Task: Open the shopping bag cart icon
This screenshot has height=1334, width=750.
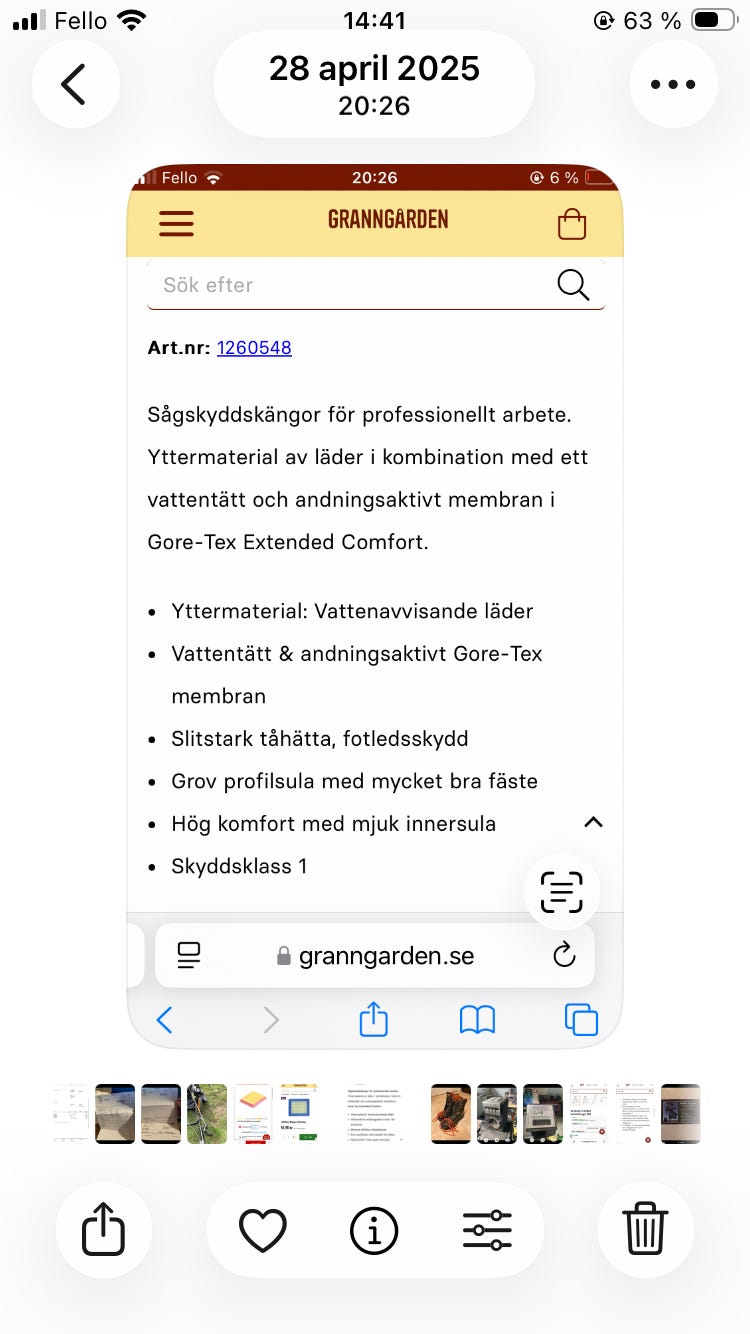Action: pos(571,224)
